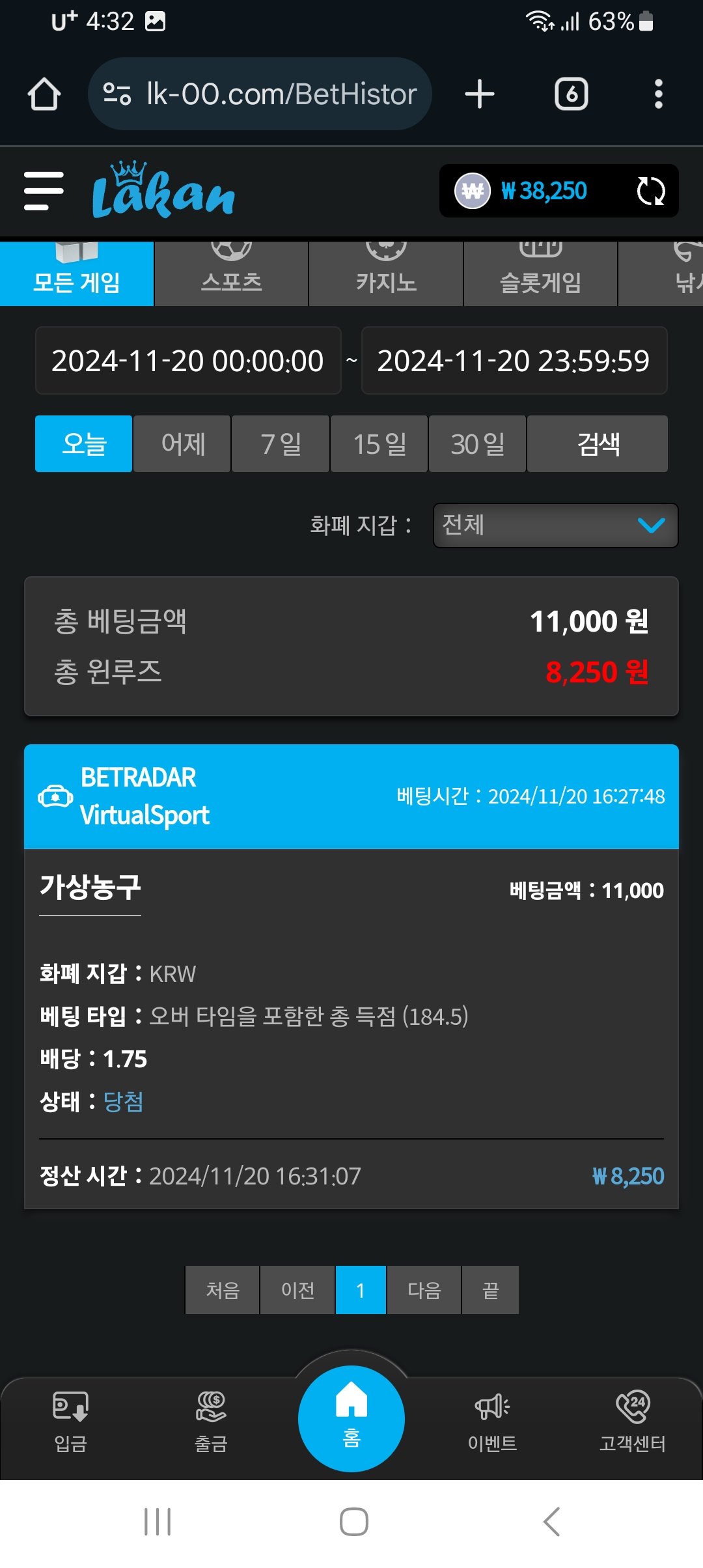Screen dimensions: 703x1568
Task: Switch to the 슬롯게임 tab
Action: click(540, 274)
